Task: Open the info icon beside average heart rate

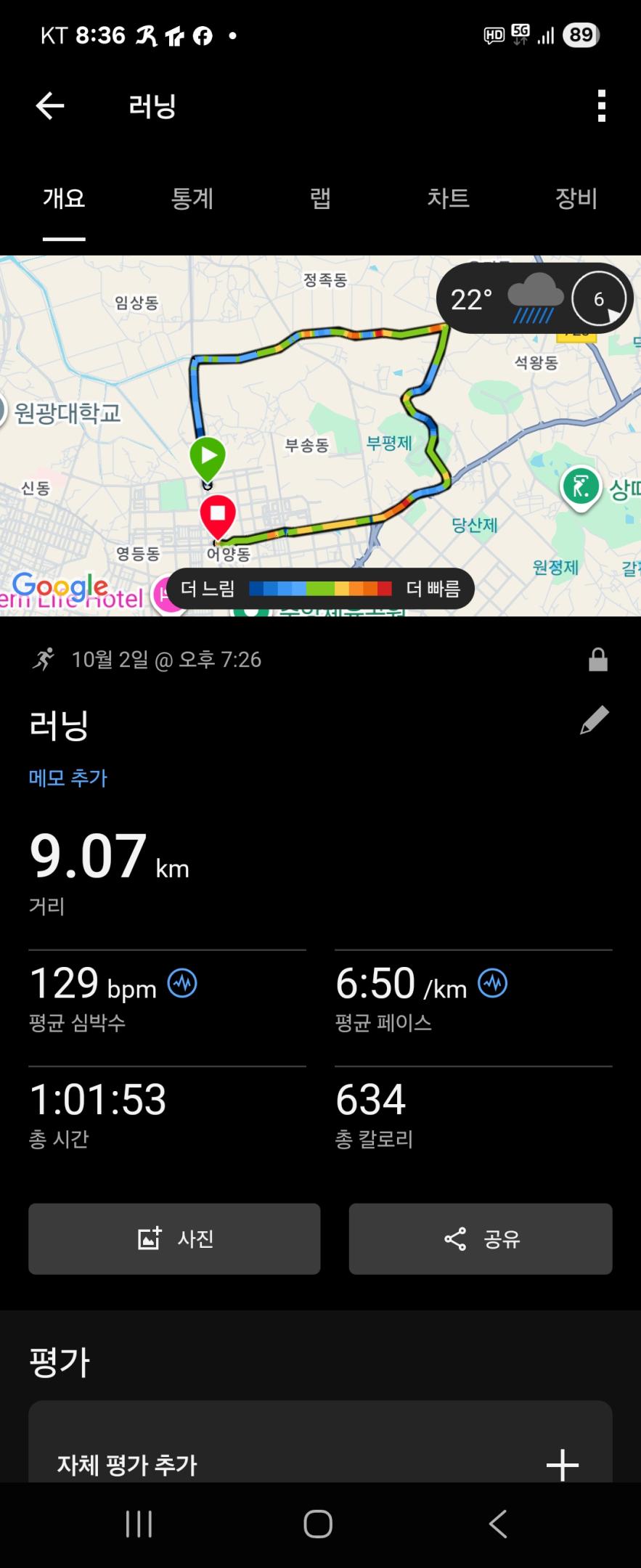Action: 182,984
